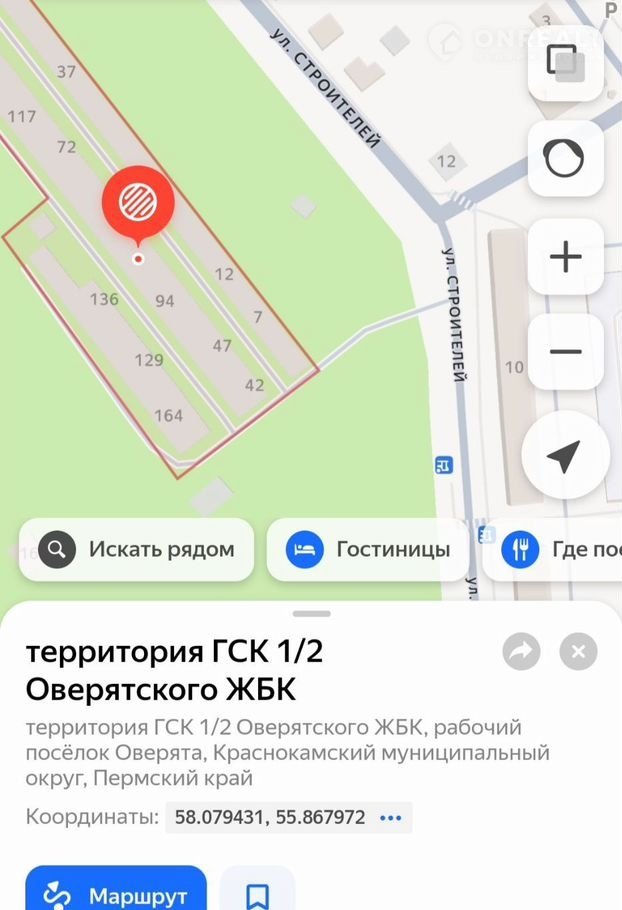Tap the Искать рядом chip

[x=137, y=549]
